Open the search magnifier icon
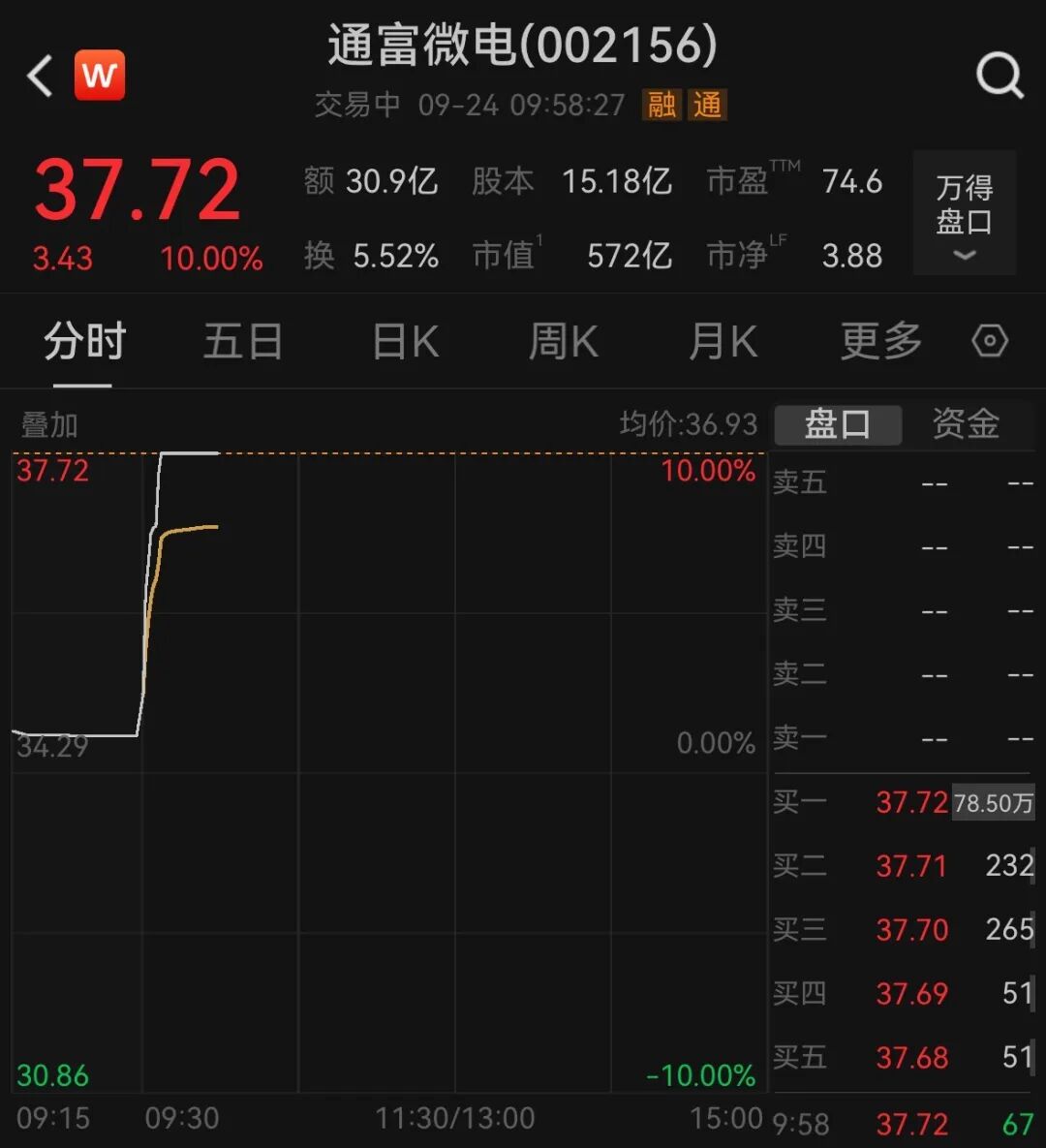The height and width of the screenshot is (1148, 1046). (999, 75)
